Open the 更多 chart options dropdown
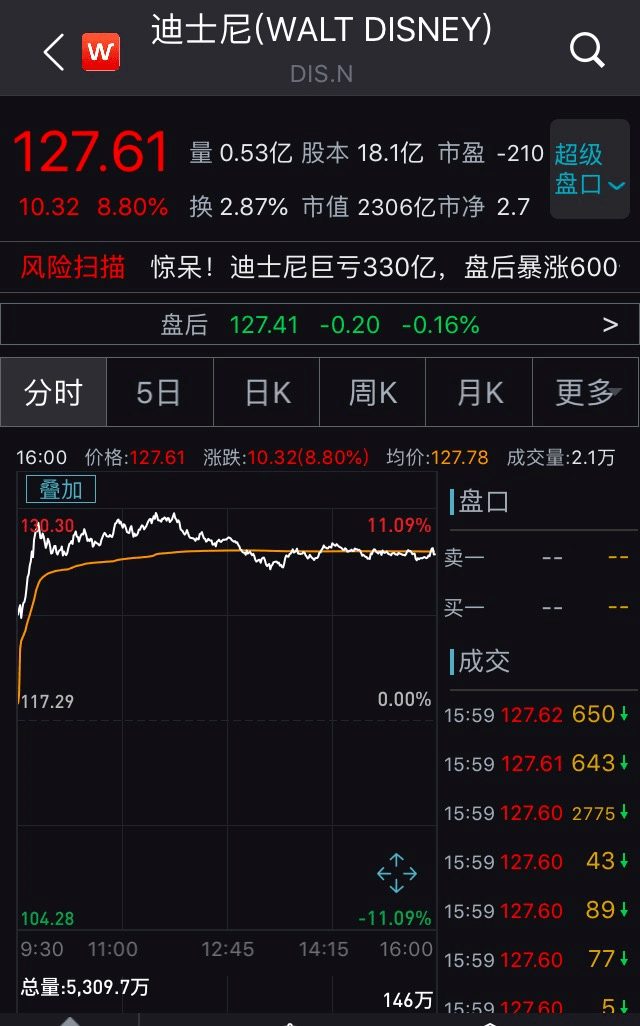Image resolution: width=640 pixels, height=1026 pixels. click(x=587, y=393)
